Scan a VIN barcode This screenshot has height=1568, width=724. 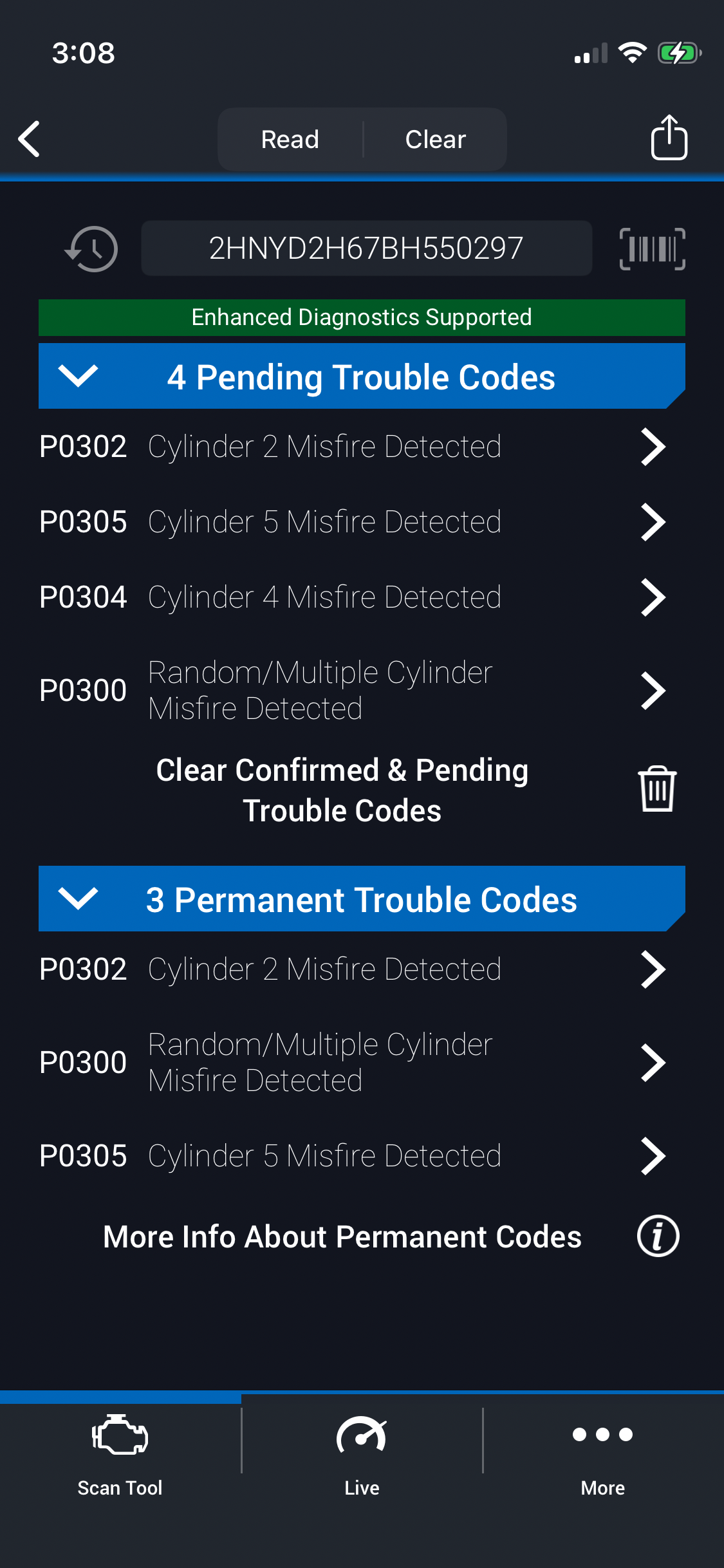(x=652, y=248)
